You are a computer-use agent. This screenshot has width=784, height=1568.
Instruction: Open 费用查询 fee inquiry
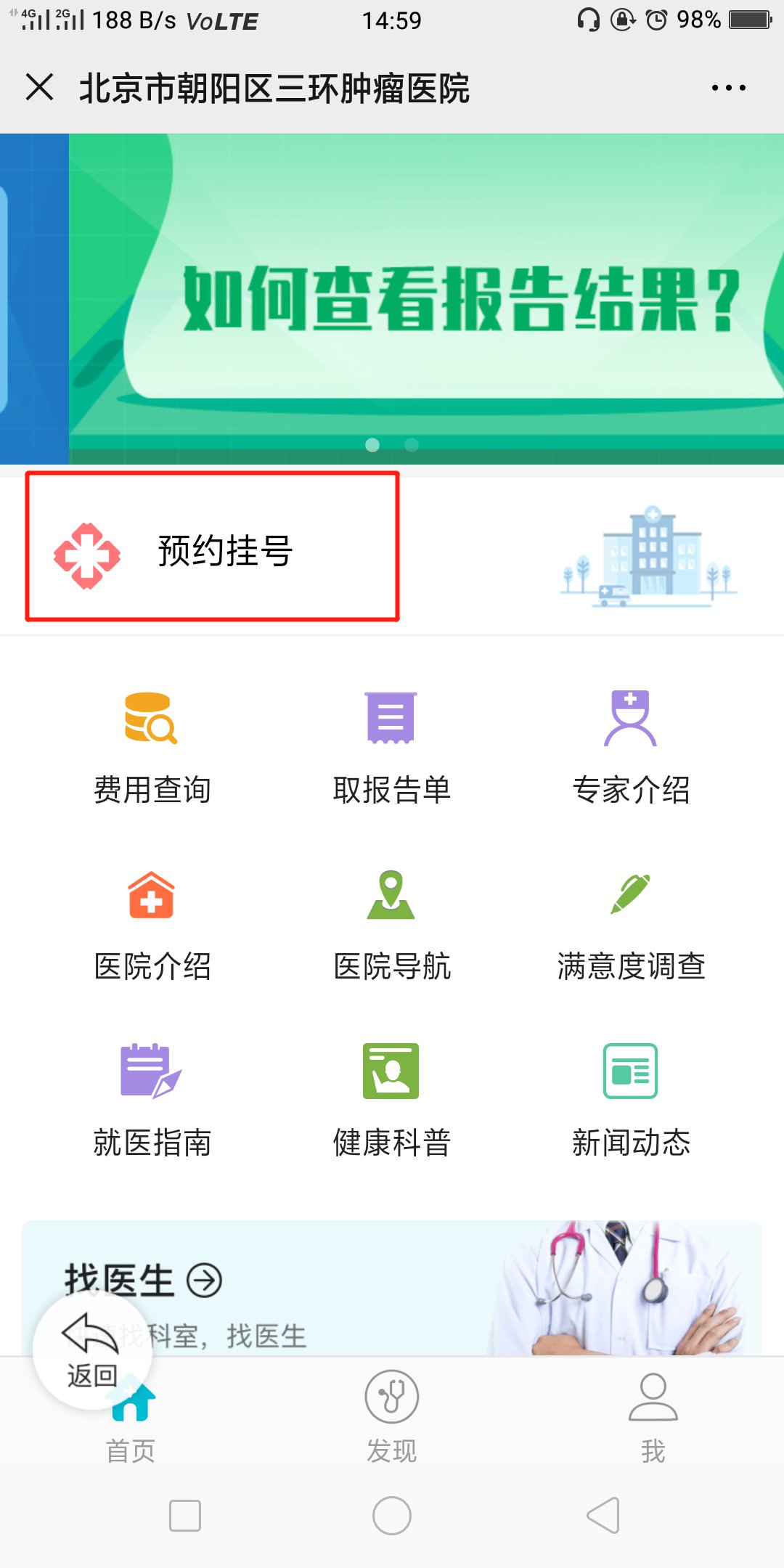tap(152, 748)
